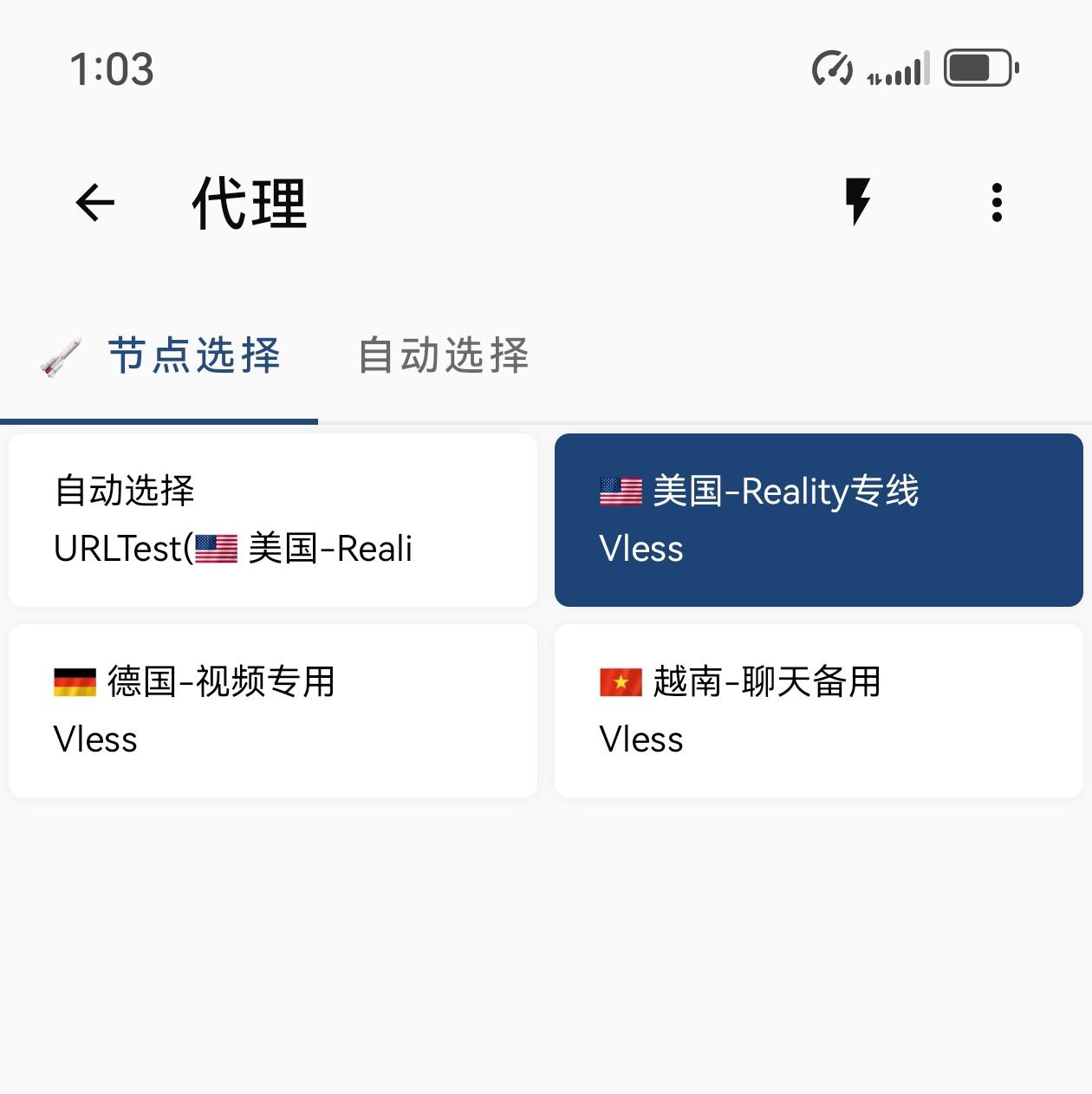Tap the Vietnam flag on 越南-聊天备用 card

pos(619,682)
